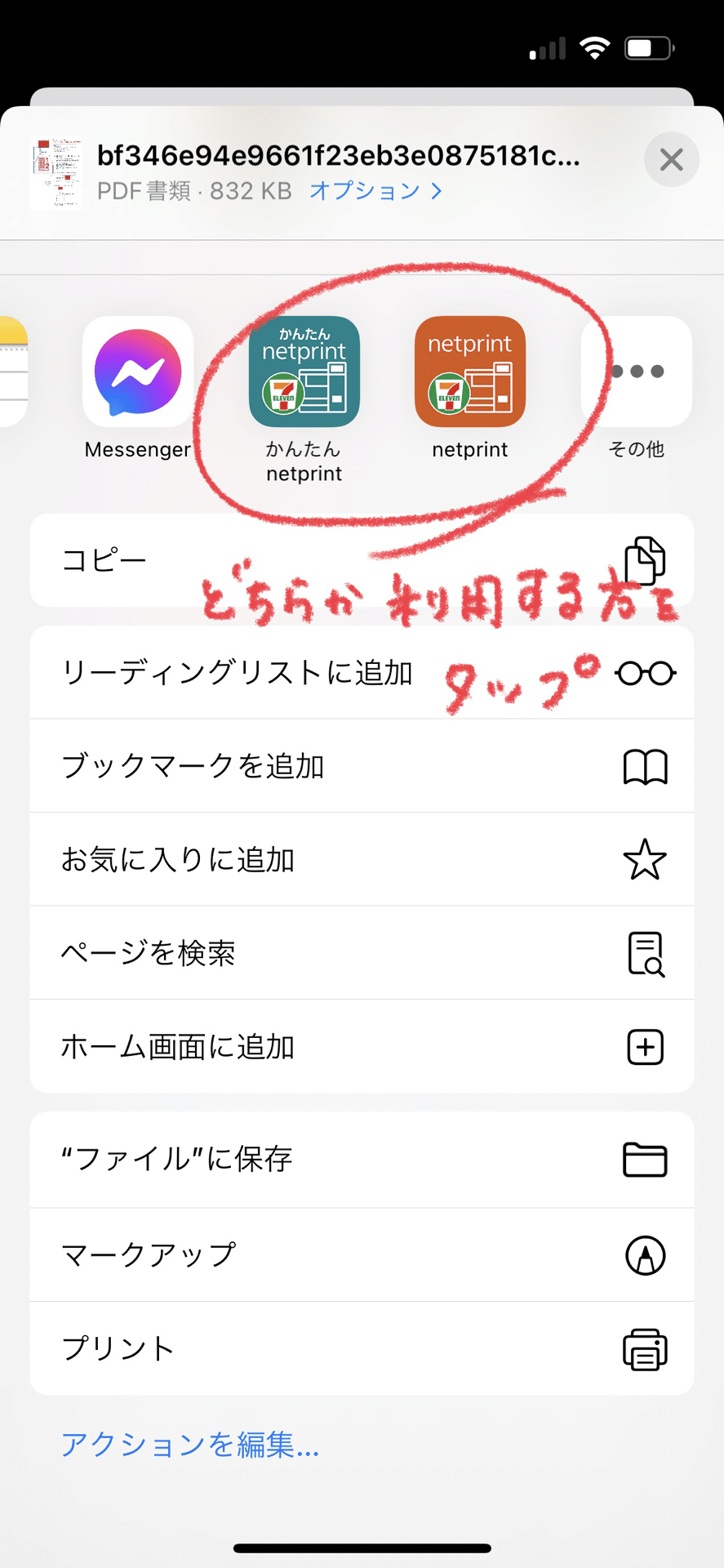Add the page with お気に入りに追加
The image size is (724, 1568).
tap(362, 859)
